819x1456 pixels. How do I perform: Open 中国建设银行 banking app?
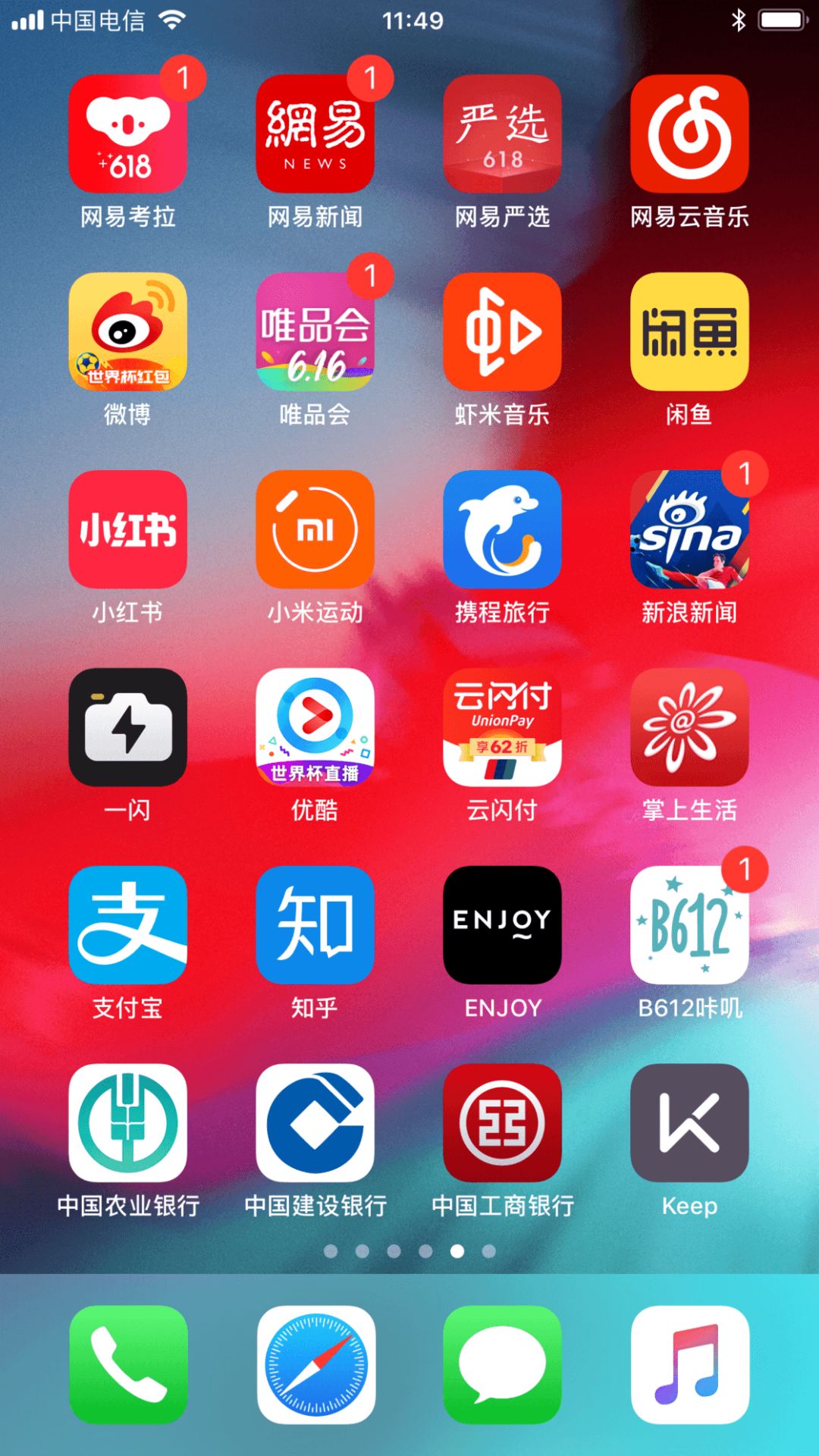click(x=315, y=1123)
